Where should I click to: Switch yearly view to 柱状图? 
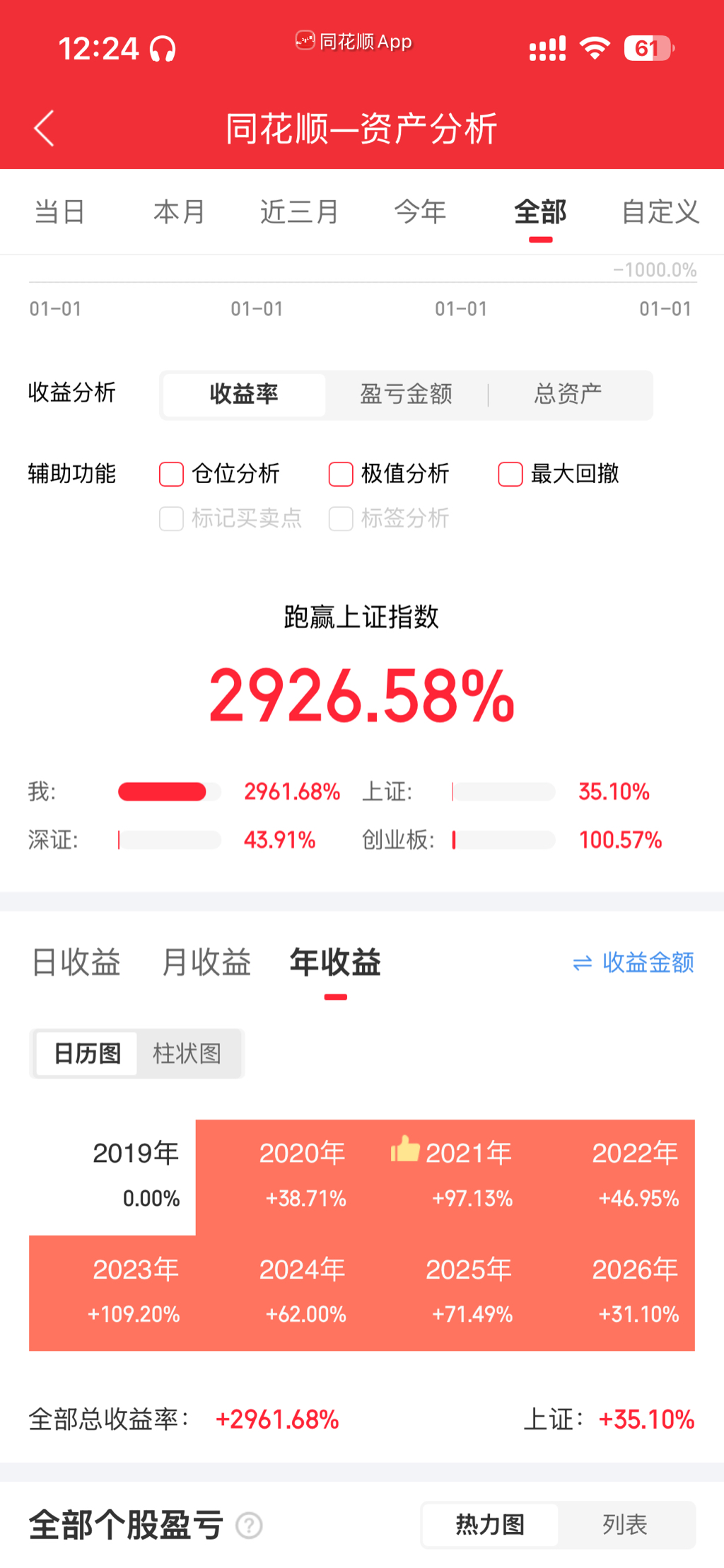coord(187,1053)
